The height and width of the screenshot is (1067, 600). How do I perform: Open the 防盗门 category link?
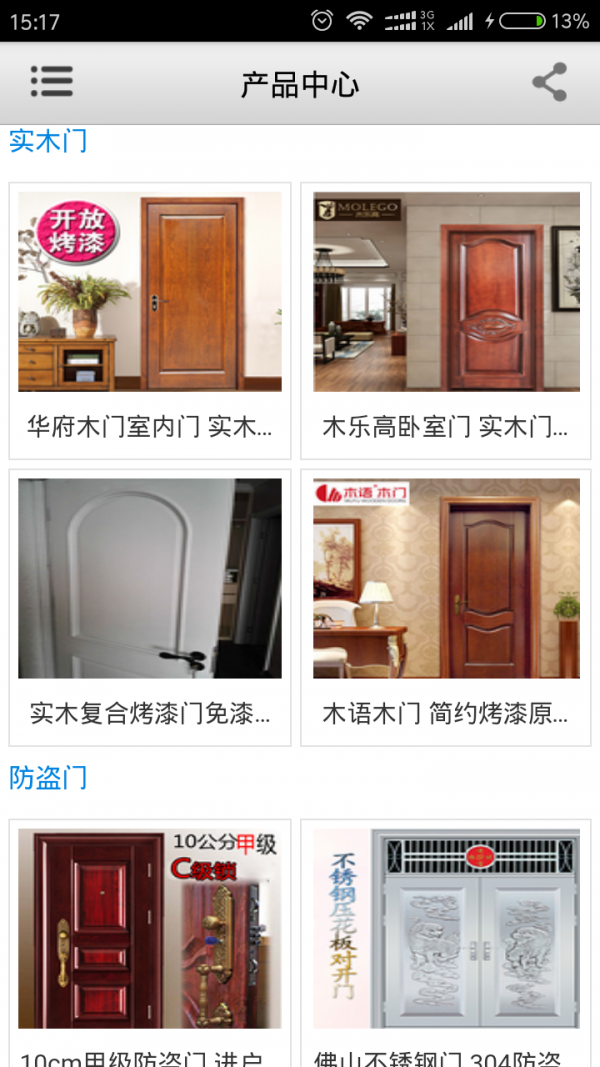48,777
